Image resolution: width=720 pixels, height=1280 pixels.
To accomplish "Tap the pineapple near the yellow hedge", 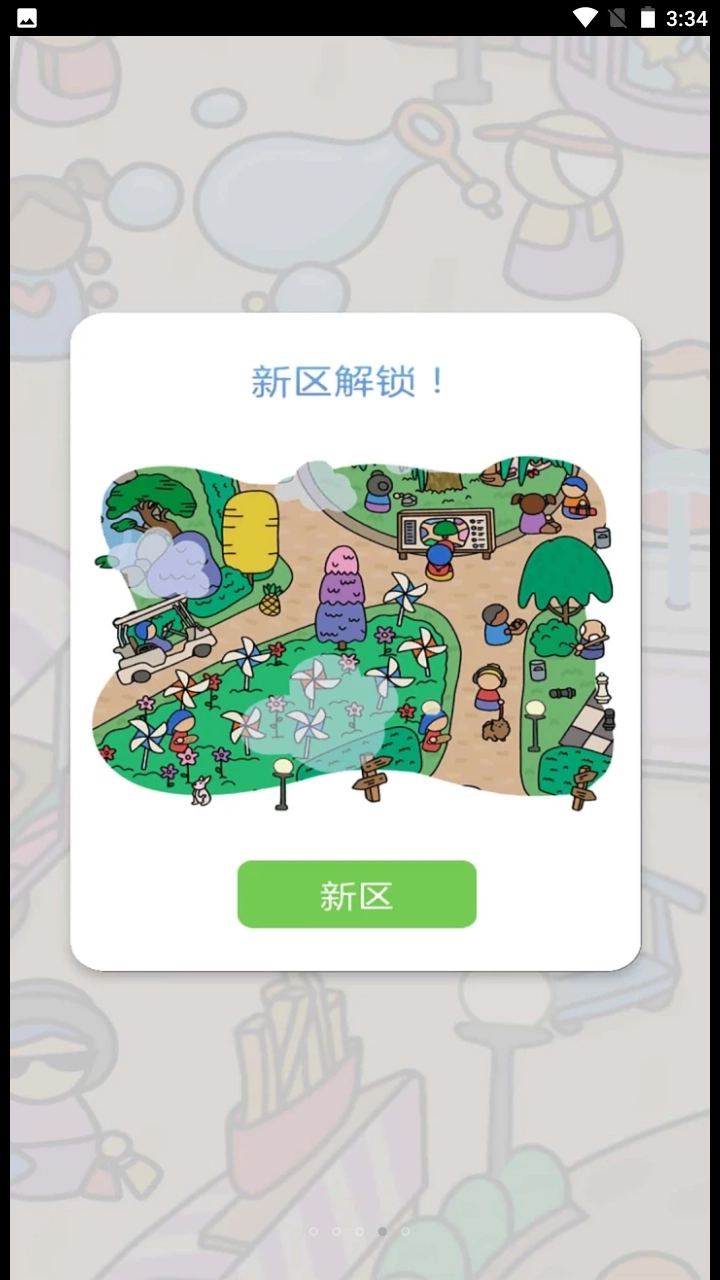I will [x=271, y=599].
